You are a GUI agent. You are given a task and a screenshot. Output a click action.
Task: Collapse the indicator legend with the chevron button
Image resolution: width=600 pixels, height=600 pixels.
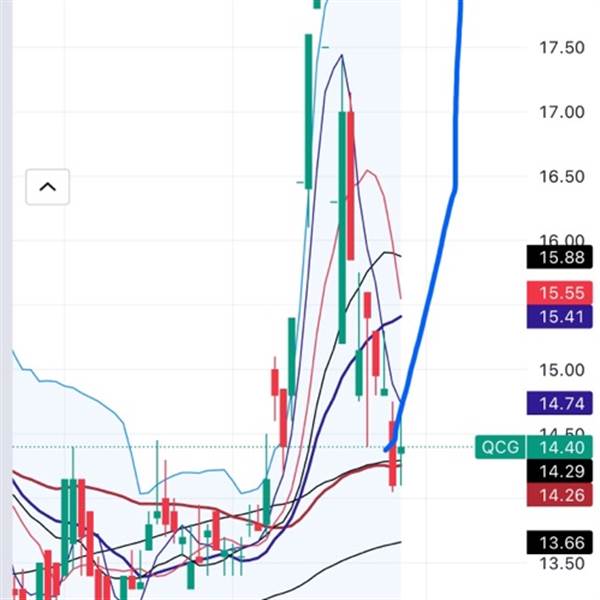click(x=47, y=186)
